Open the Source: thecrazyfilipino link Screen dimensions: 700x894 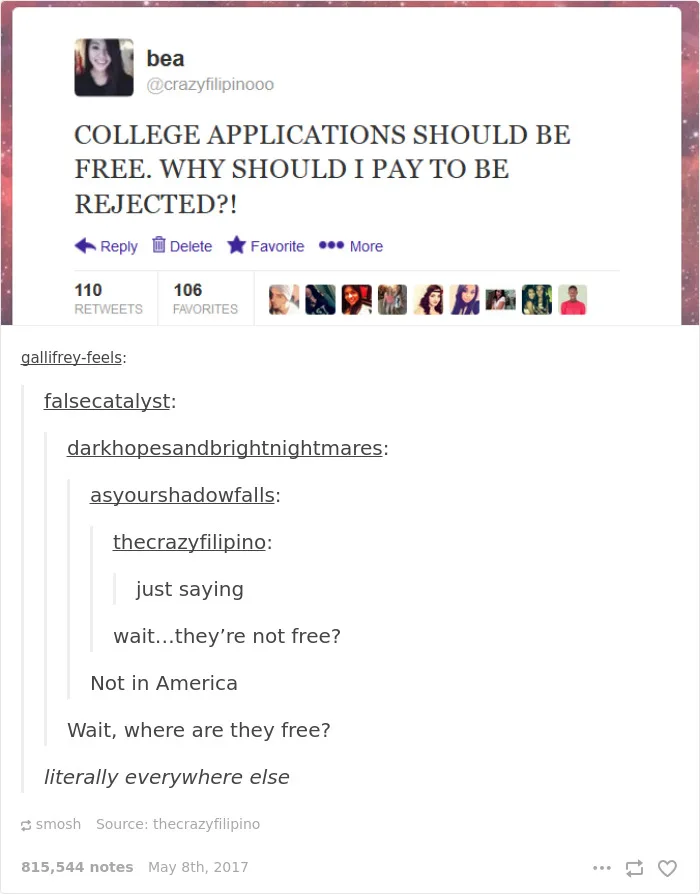[178, 824]
